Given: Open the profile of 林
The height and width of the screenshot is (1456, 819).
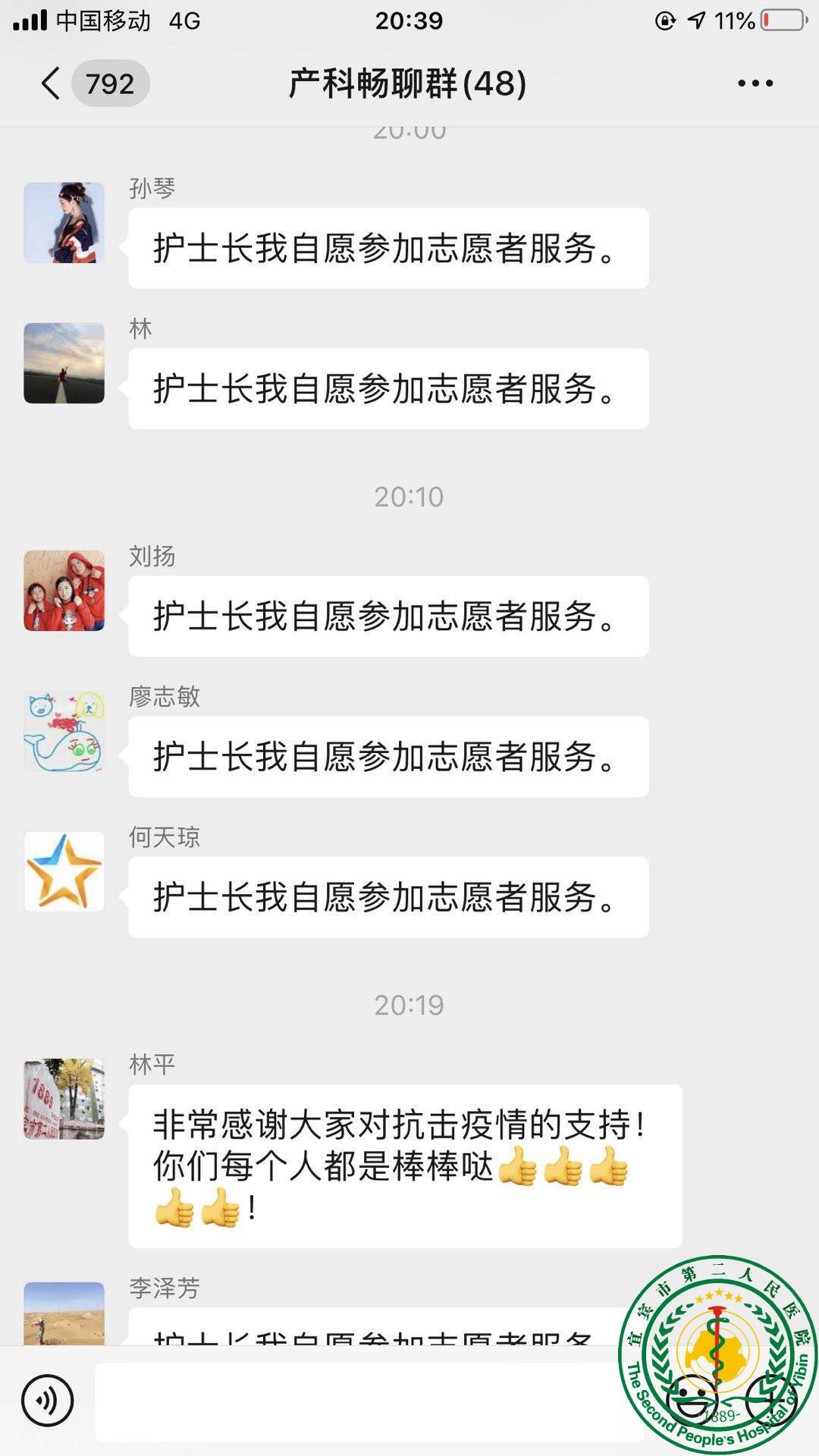Looking at the screenshot, I should pos(64,363).
